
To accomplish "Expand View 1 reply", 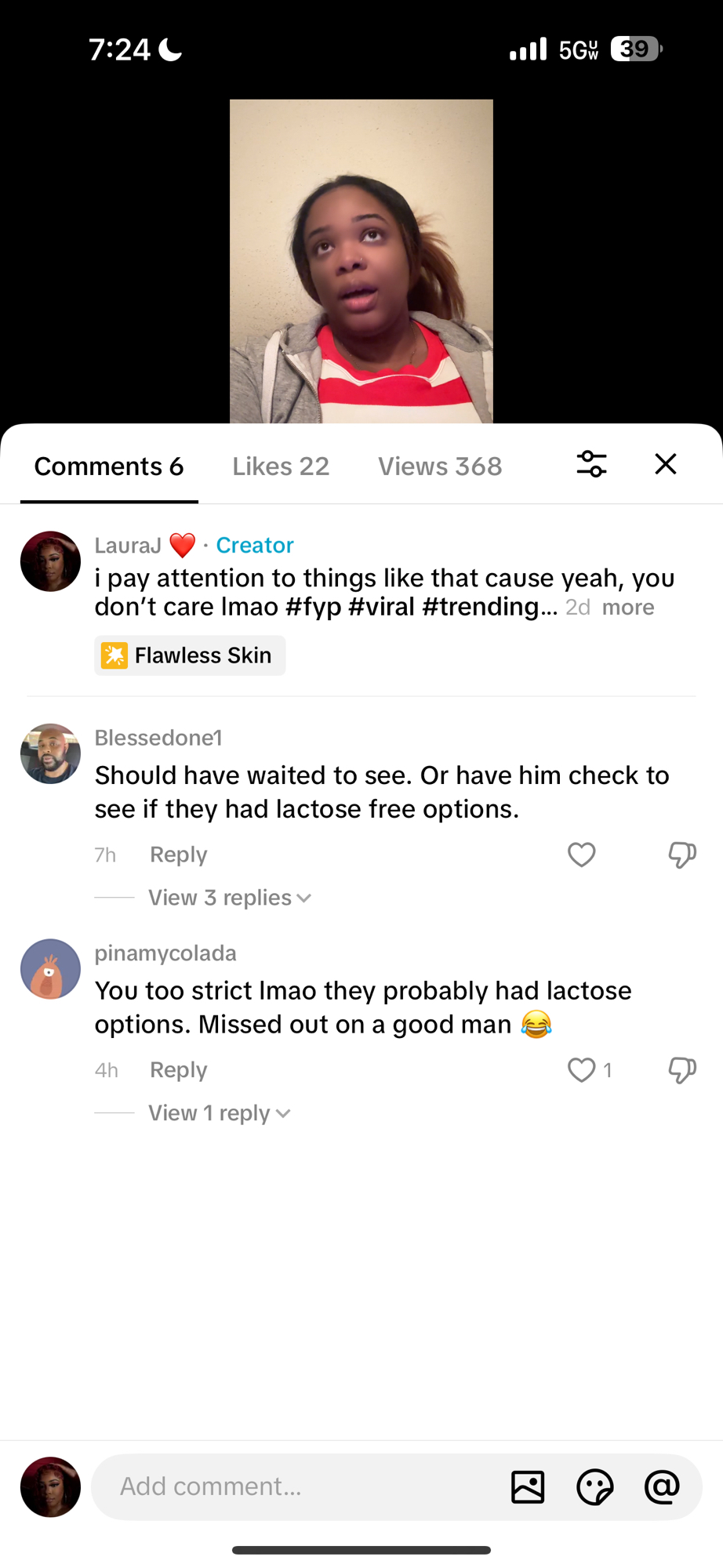I will coord(219,1113).
